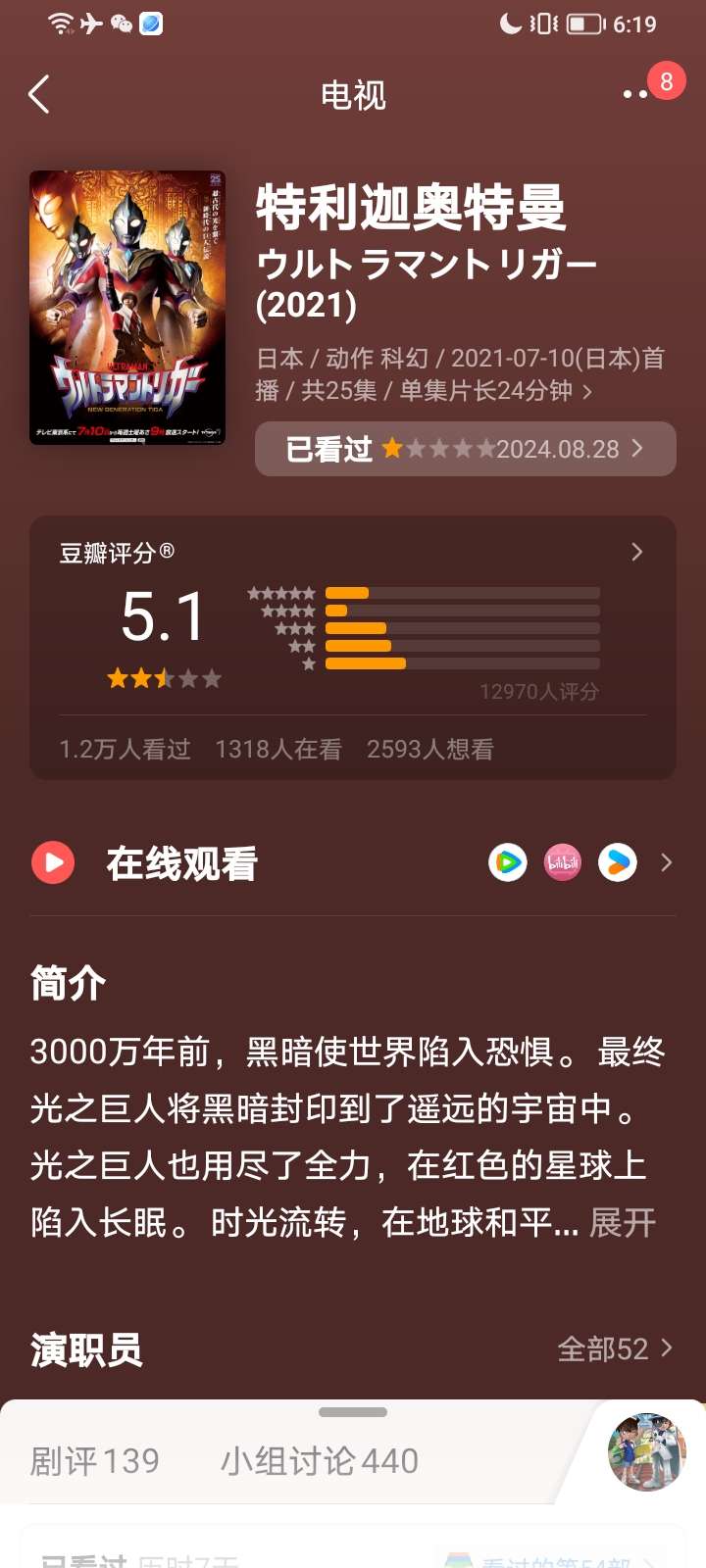The height and width of the screenshot is (1568, 706).
Task: Watch on Youku
Action: pos(618,862)
